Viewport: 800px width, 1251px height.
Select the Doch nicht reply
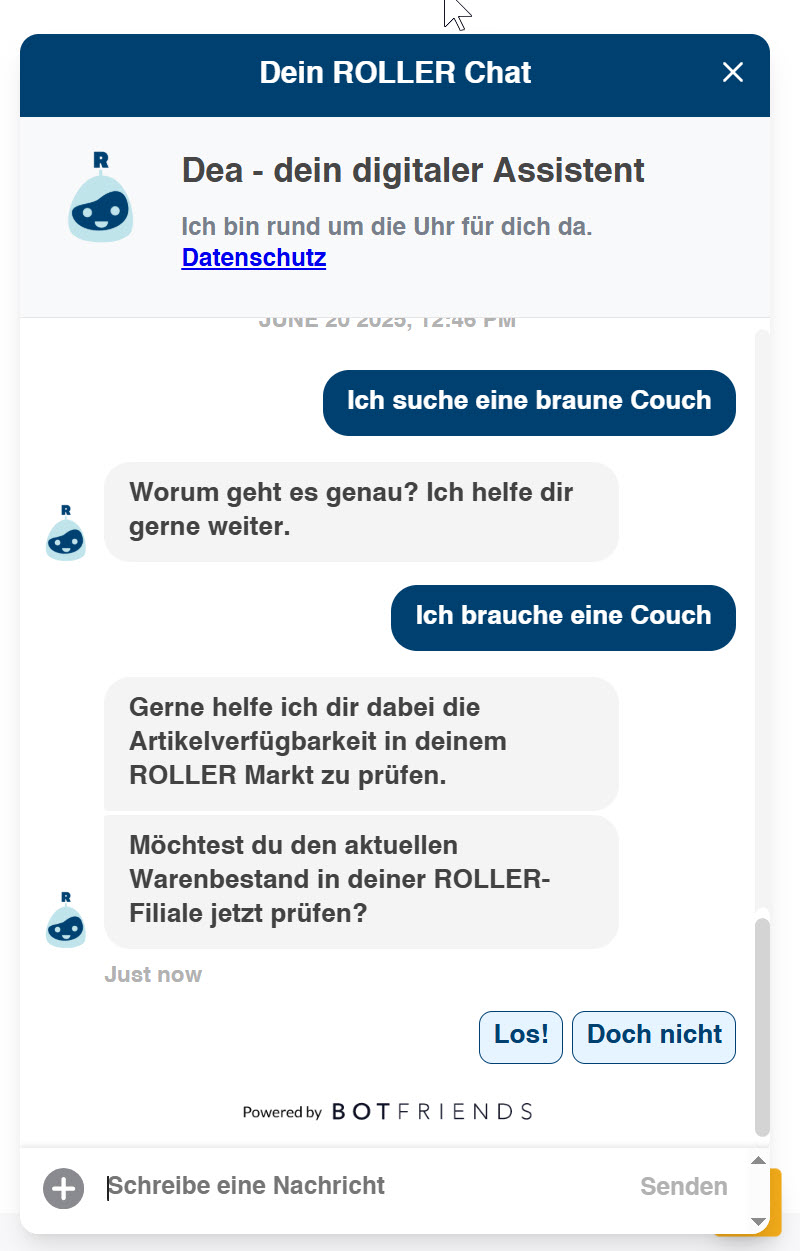pos(654,1036)
